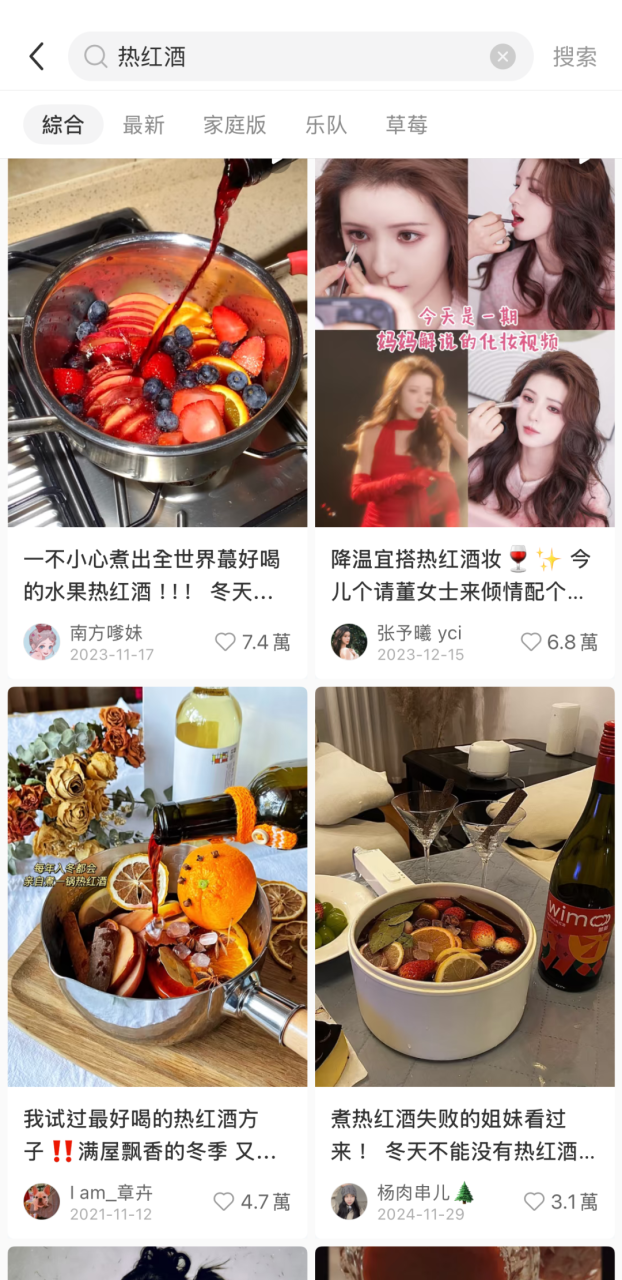Like 南方嗲妹's post with 7.4萬 likes
Image resolution: width=622 pixels, height=1280 pixels.
[x=226, y=642]
